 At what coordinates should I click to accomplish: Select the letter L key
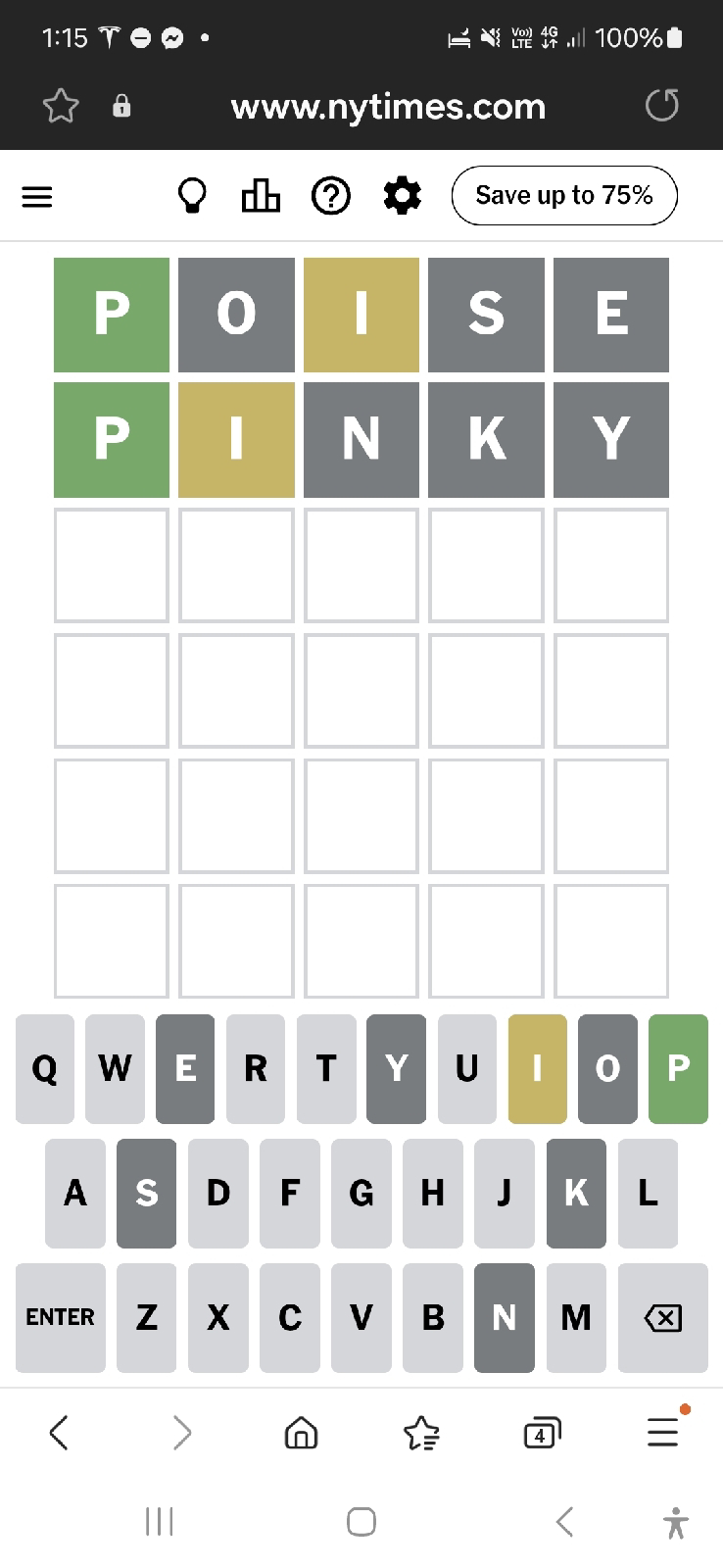[648, 1193]
